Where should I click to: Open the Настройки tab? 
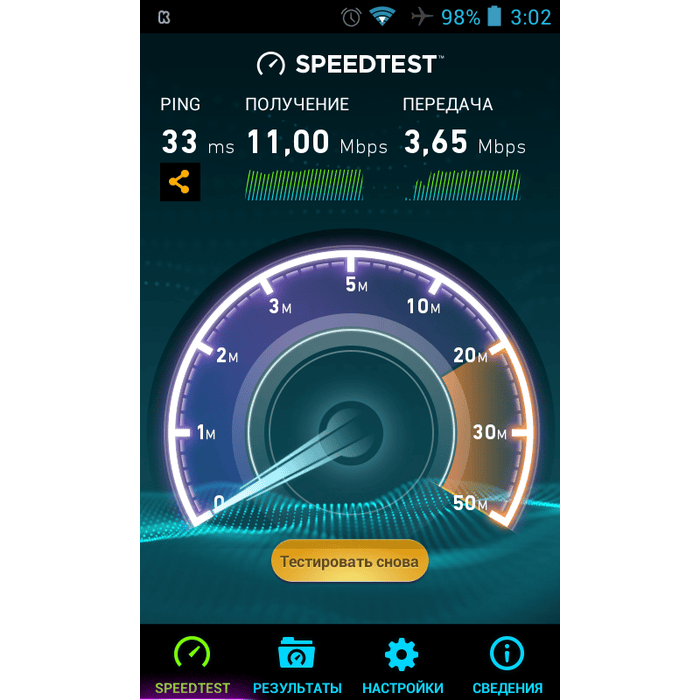coord(402,663)
